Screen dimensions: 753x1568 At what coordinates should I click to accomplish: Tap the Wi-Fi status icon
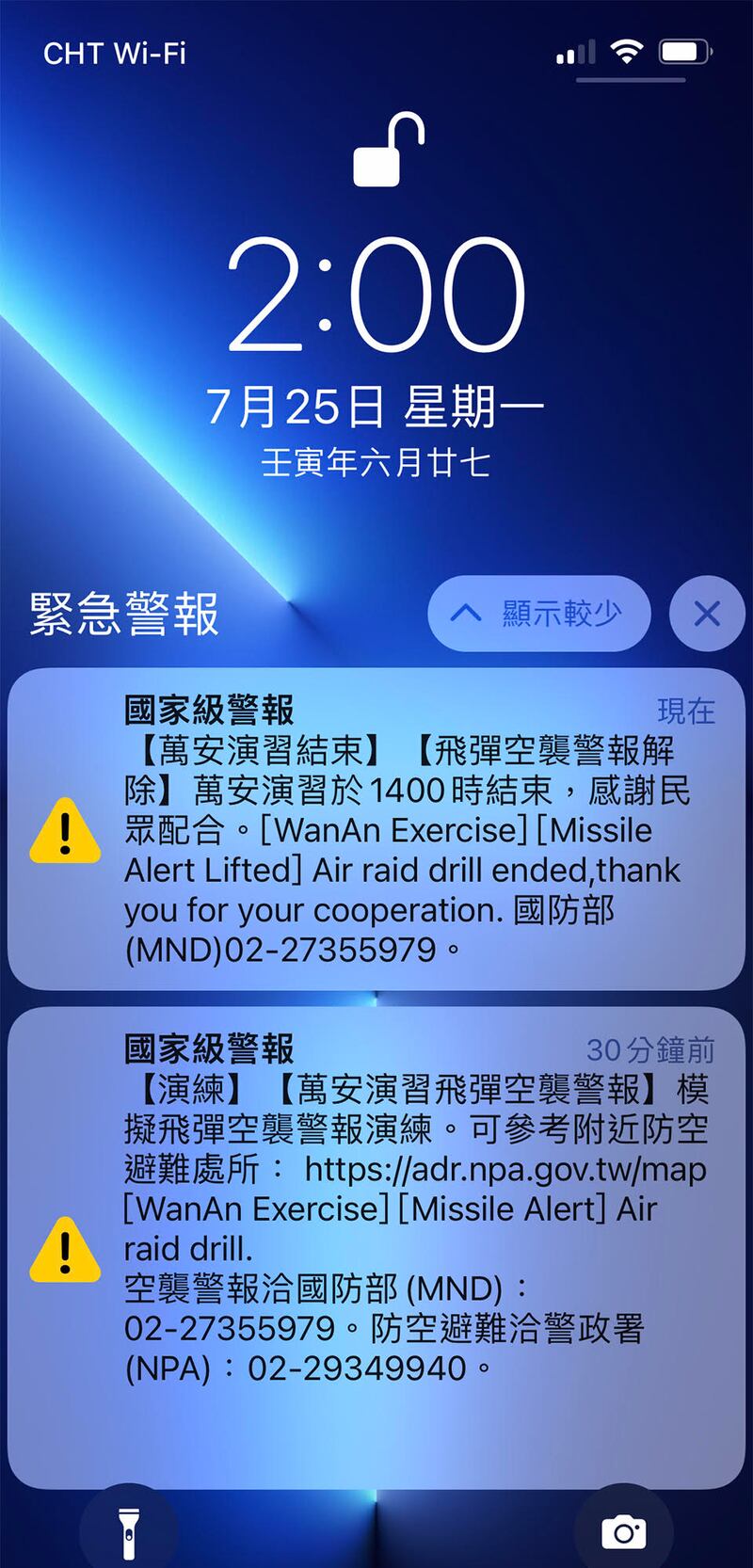(626, 52)
